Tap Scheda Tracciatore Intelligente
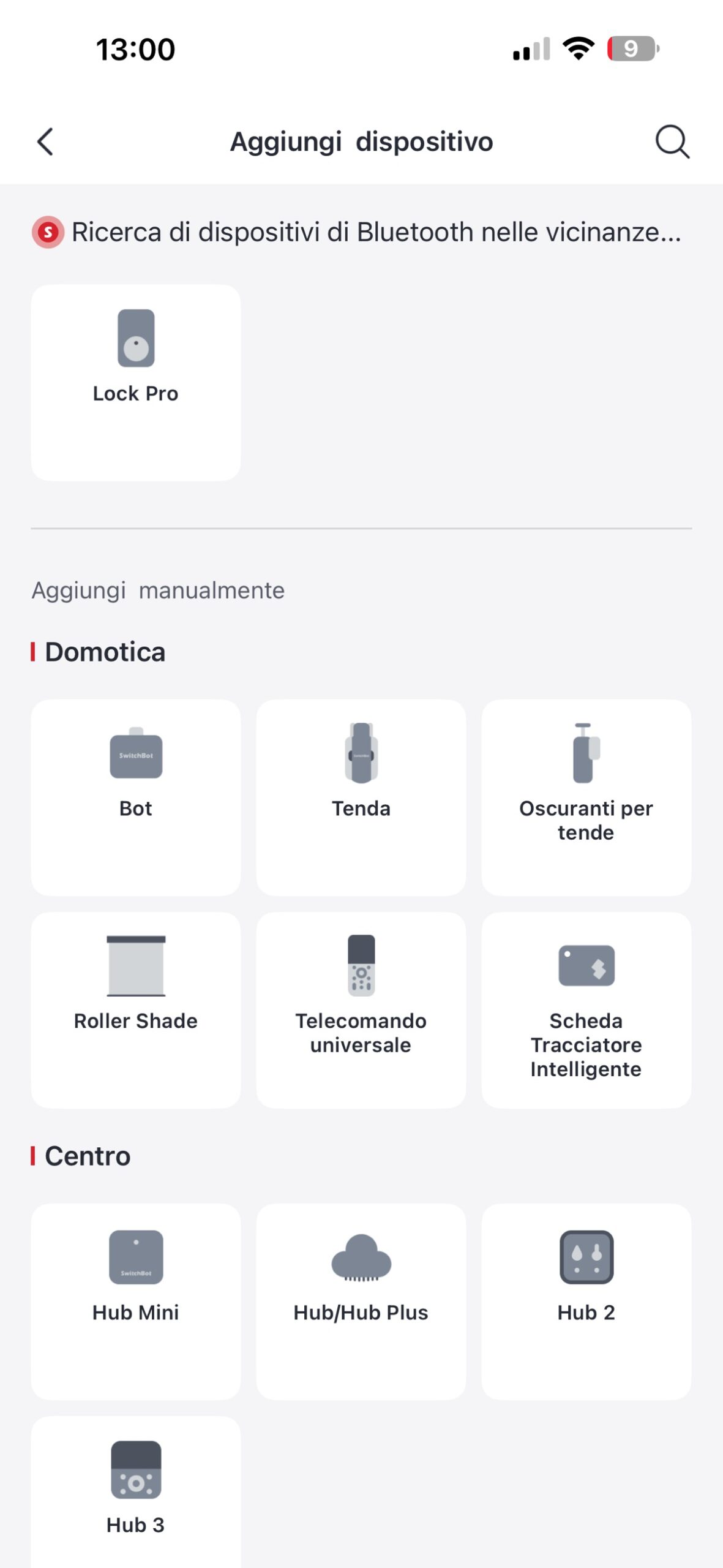 pyautogui.click(x=586, y=1009)
